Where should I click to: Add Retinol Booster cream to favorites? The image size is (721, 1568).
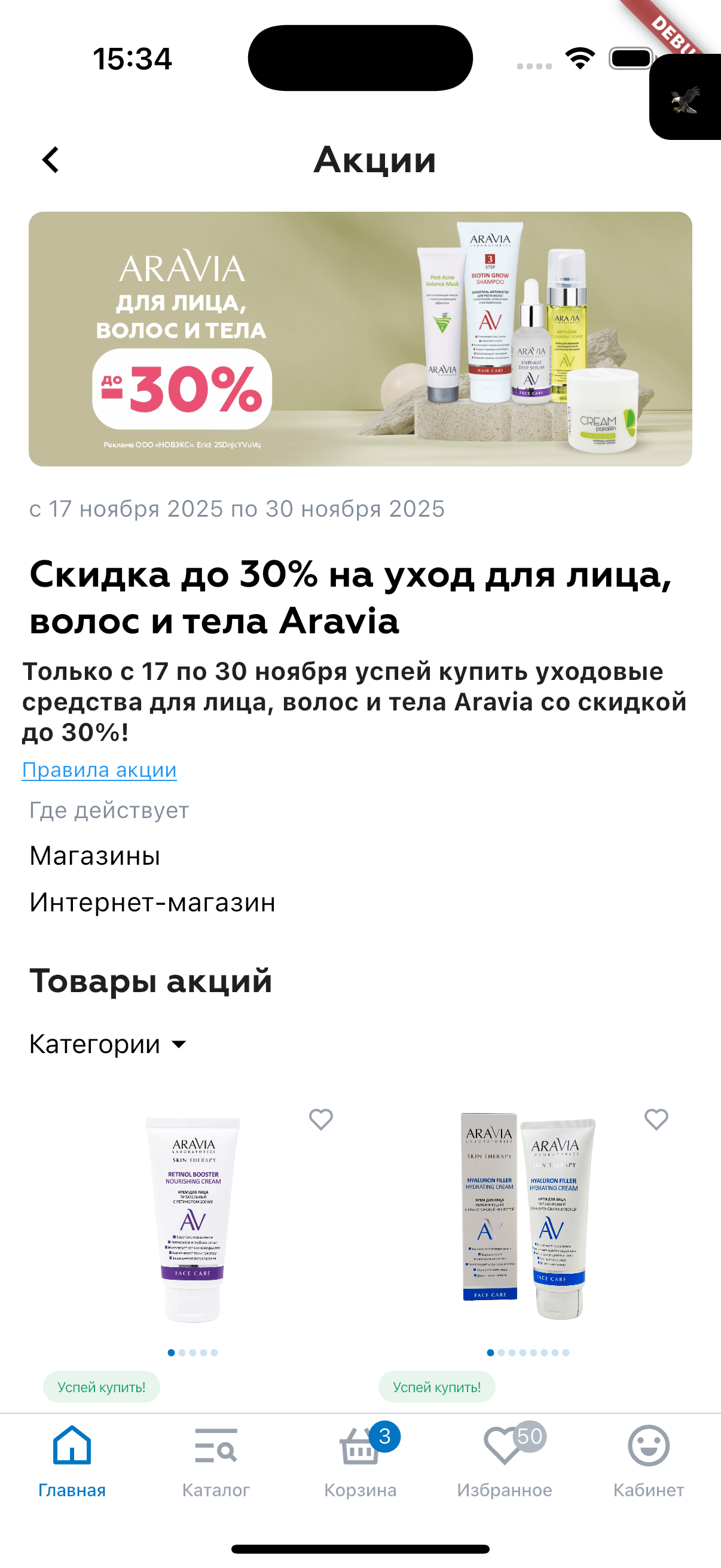(320, 1119)
